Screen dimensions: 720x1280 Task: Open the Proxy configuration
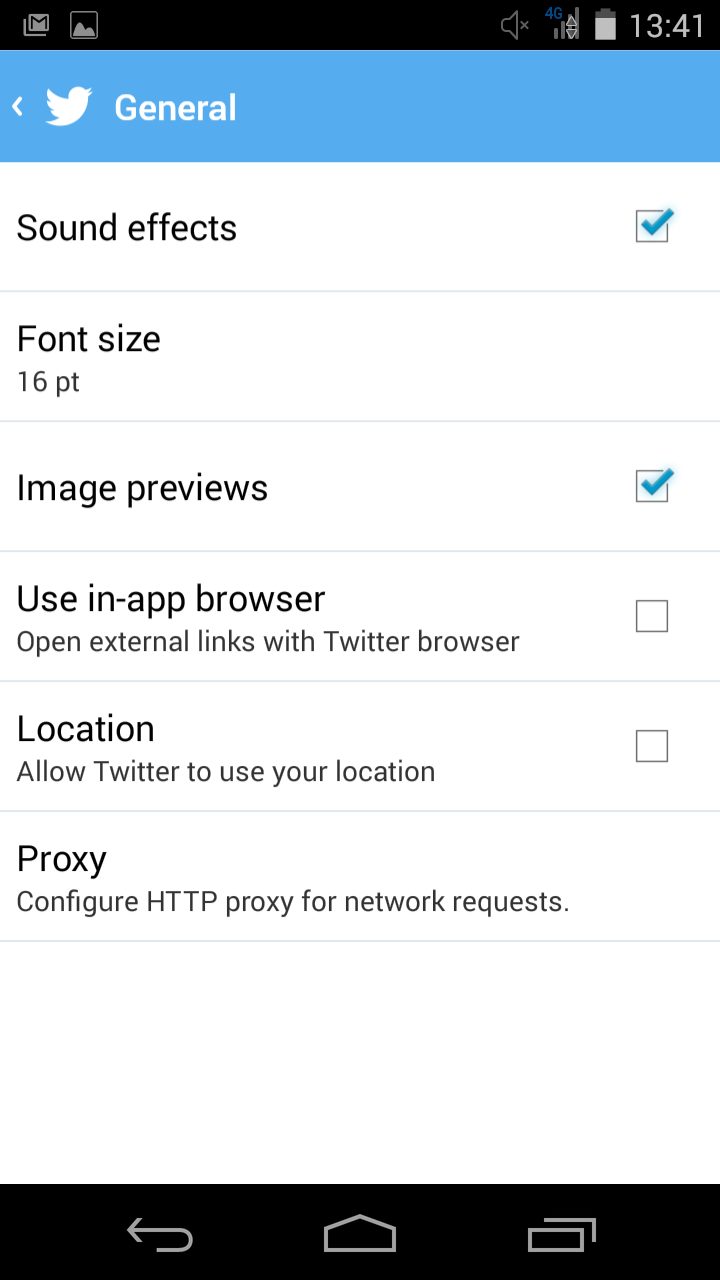(360, 877)
